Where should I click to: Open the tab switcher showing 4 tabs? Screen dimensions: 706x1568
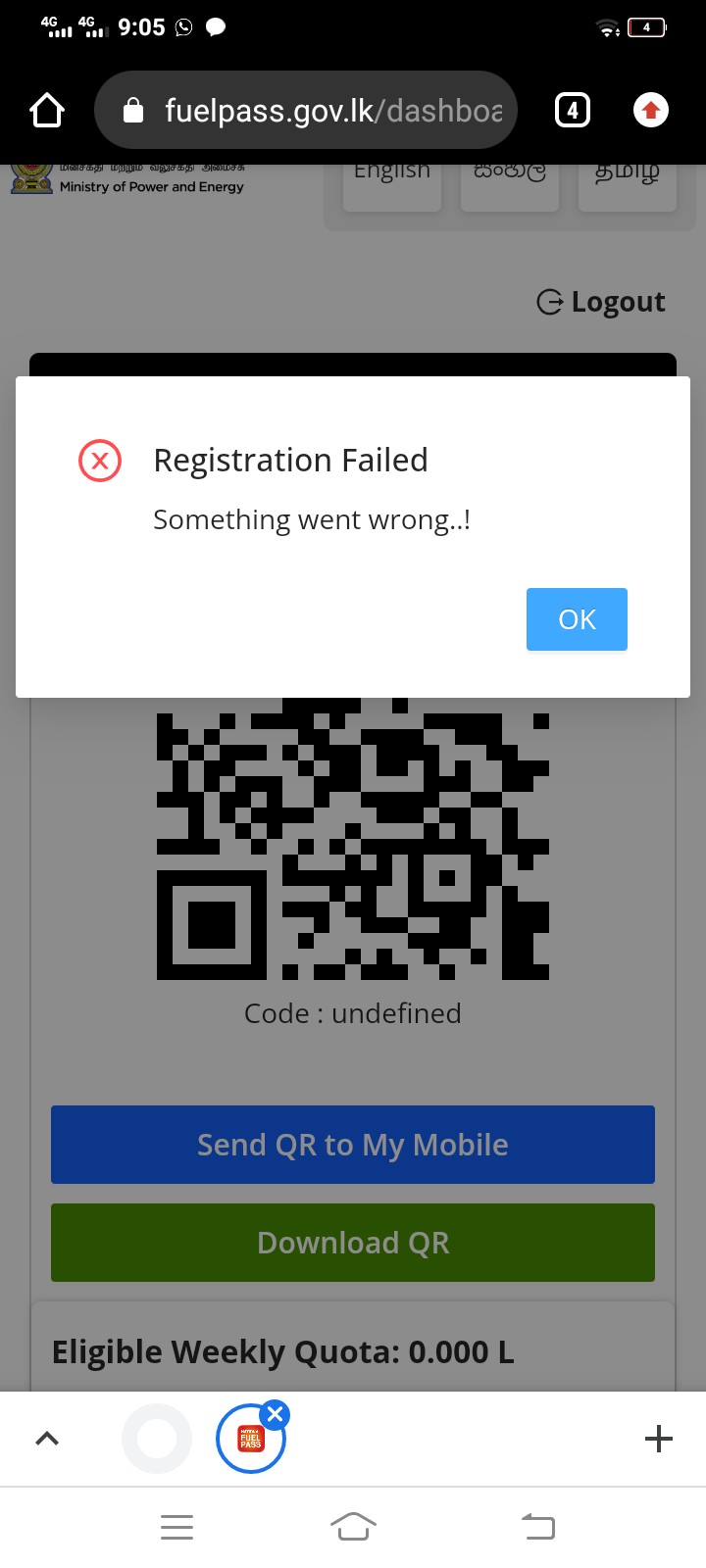pos(573,111)
